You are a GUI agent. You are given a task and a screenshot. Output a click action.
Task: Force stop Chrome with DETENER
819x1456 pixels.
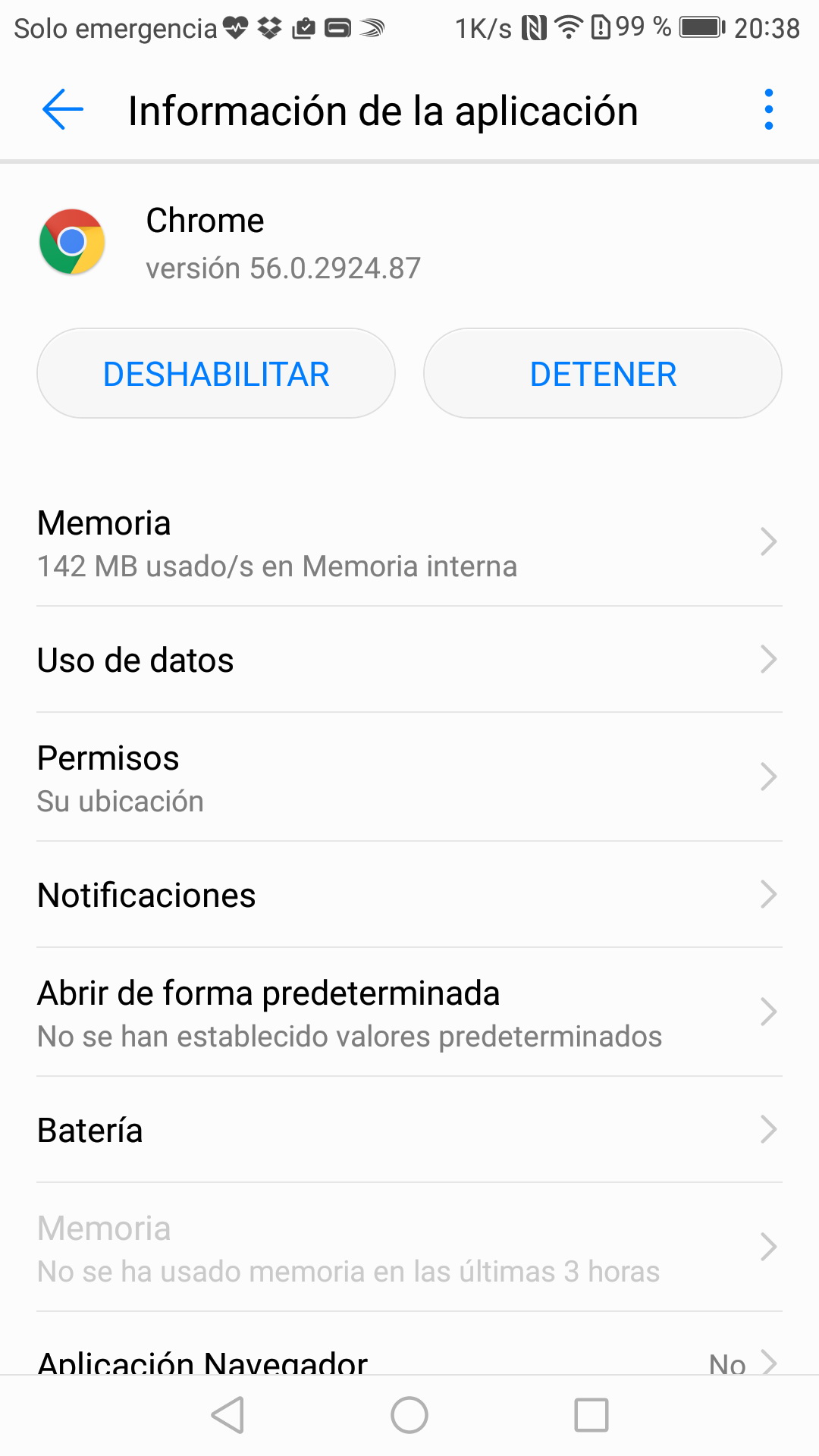point(603,374)
